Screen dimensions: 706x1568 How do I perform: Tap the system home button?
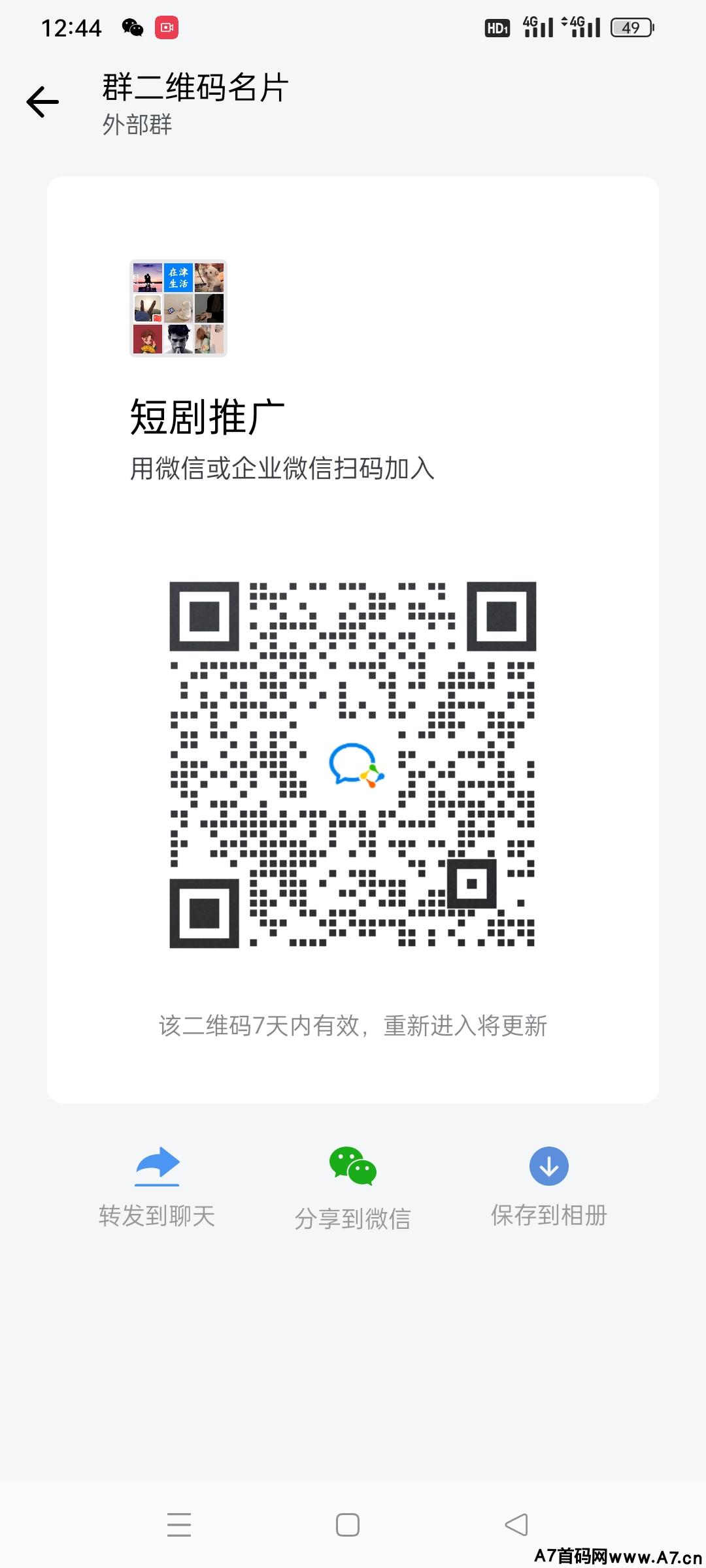[x=348, y=1524]
